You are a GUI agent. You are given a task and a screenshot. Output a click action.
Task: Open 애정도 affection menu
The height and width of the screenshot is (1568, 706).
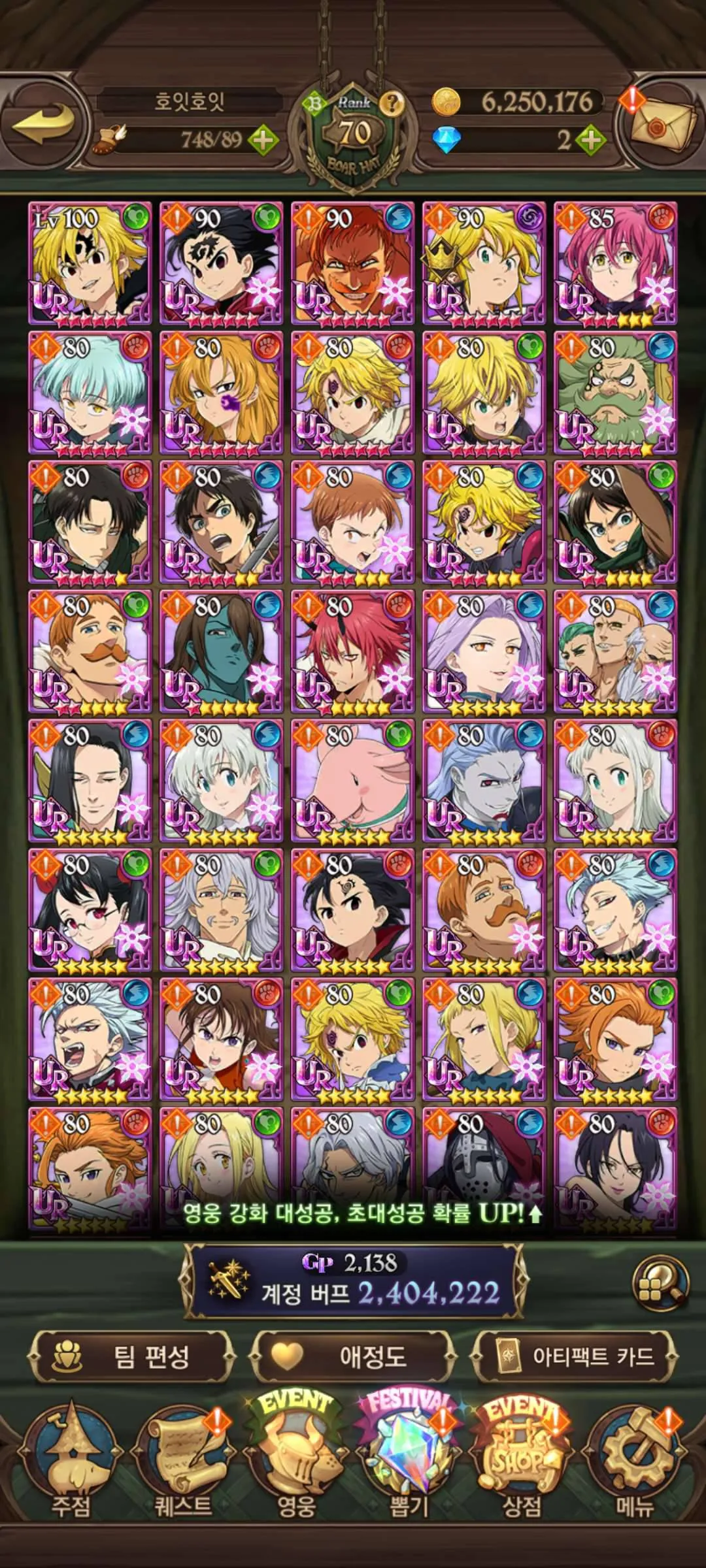353,1358
